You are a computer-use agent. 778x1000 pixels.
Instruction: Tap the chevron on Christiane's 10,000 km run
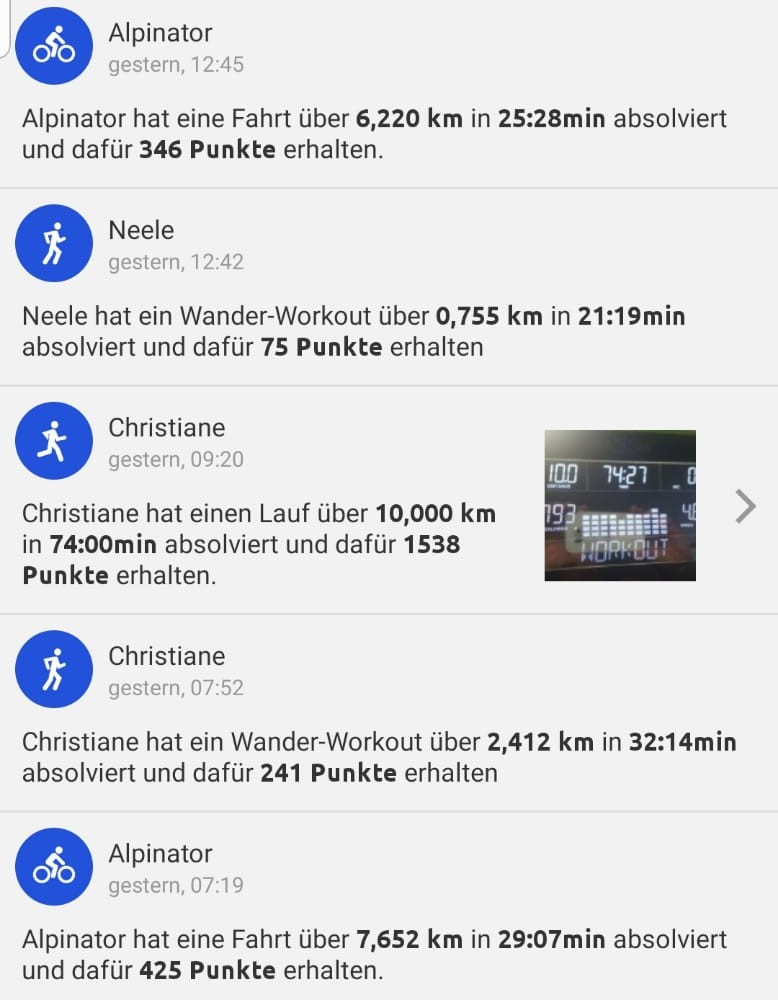click(x=745, y=507)
